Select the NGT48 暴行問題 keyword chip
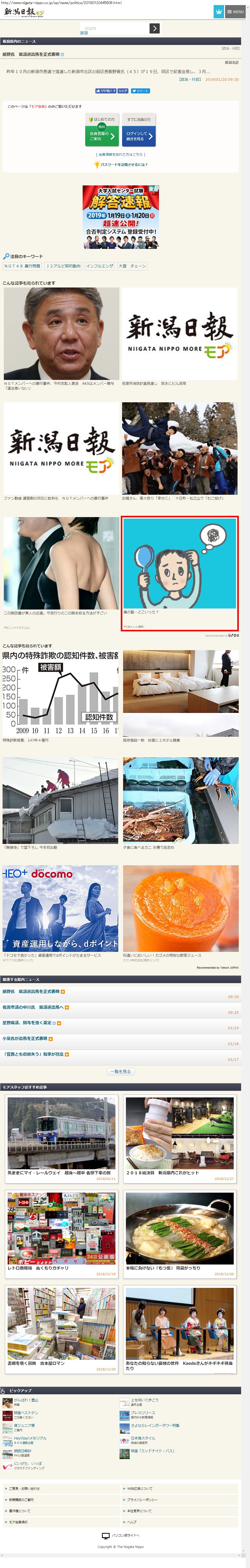The height and width of the screenshot is (1568, 250). [x=23, y=266]
